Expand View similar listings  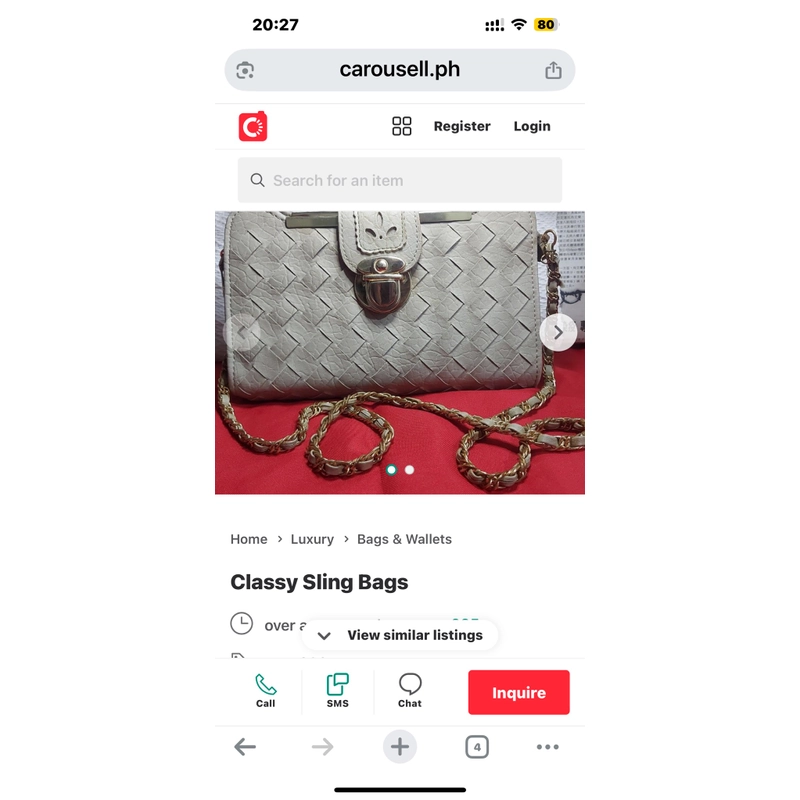coord(400,635)
